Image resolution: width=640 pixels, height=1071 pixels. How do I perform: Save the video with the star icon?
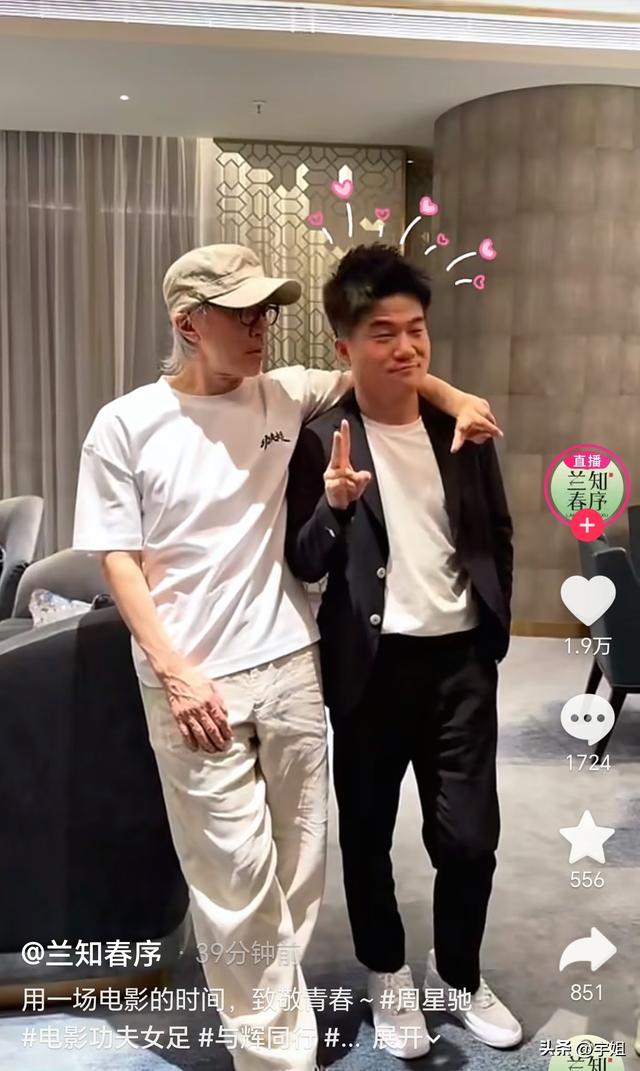(x=587, y=837)
